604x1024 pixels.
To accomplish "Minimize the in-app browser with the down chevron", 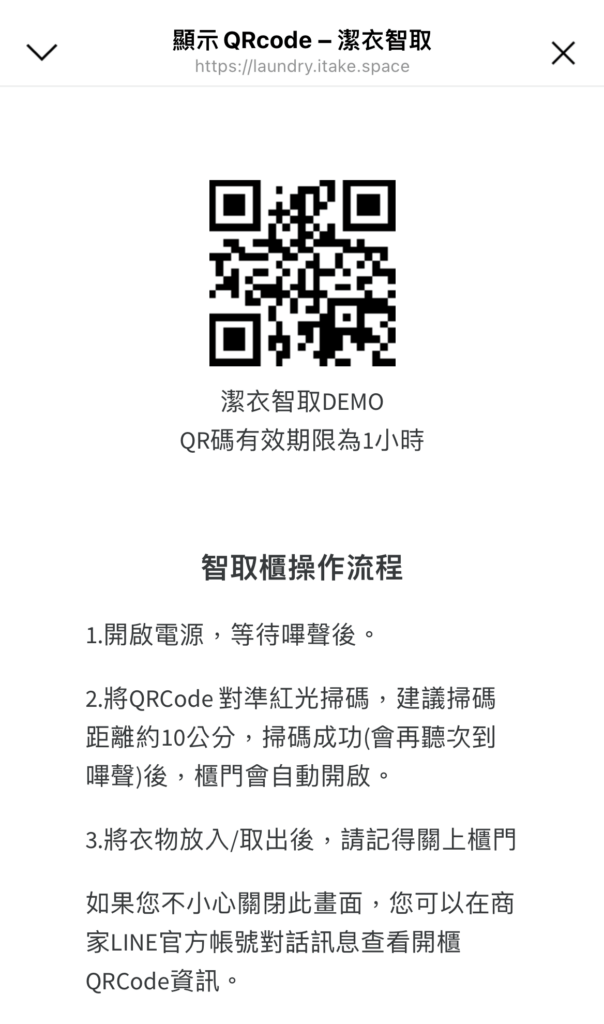I will pos(42,52).
